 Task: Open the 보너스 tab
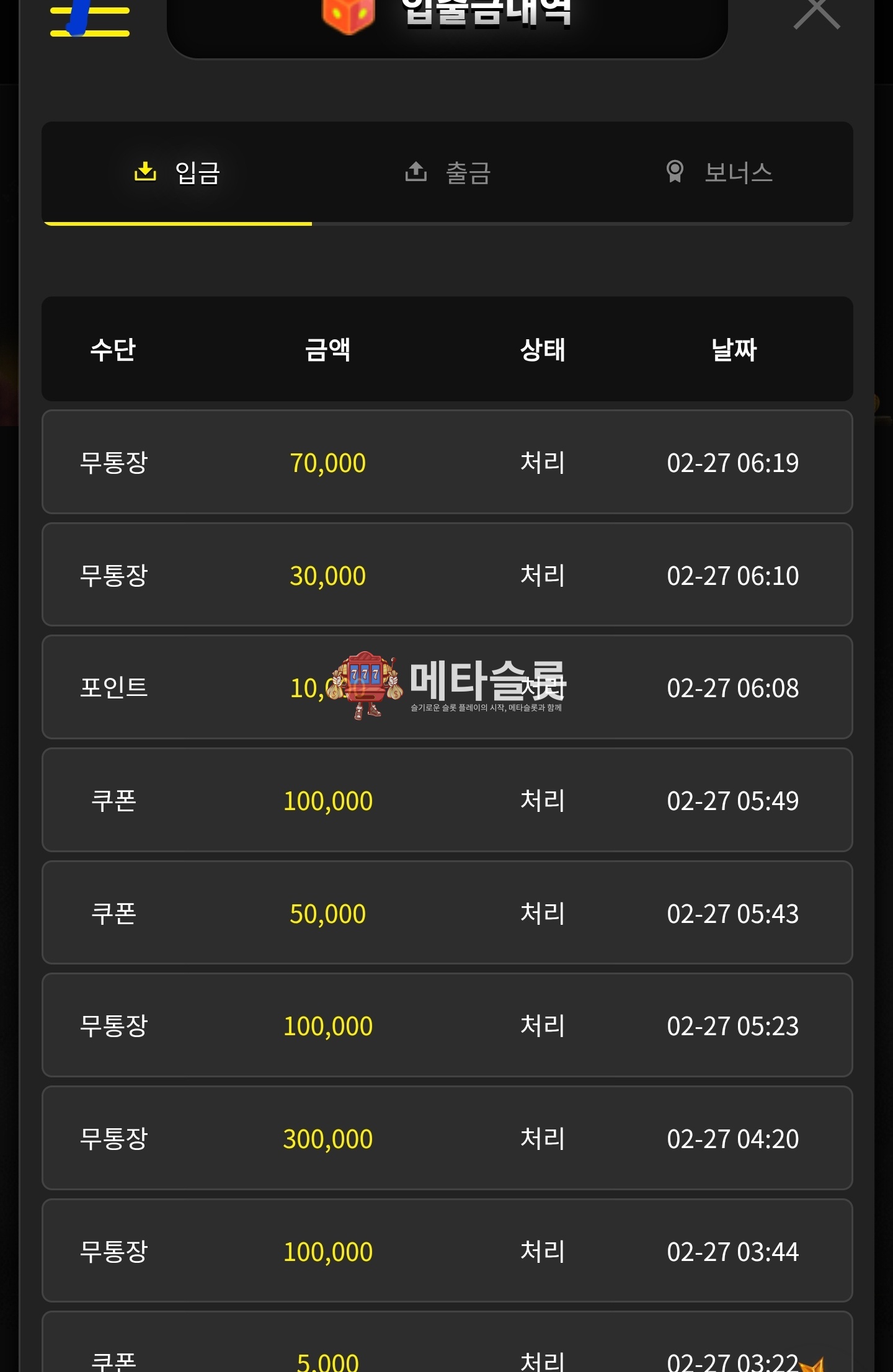tap(719, 172)
